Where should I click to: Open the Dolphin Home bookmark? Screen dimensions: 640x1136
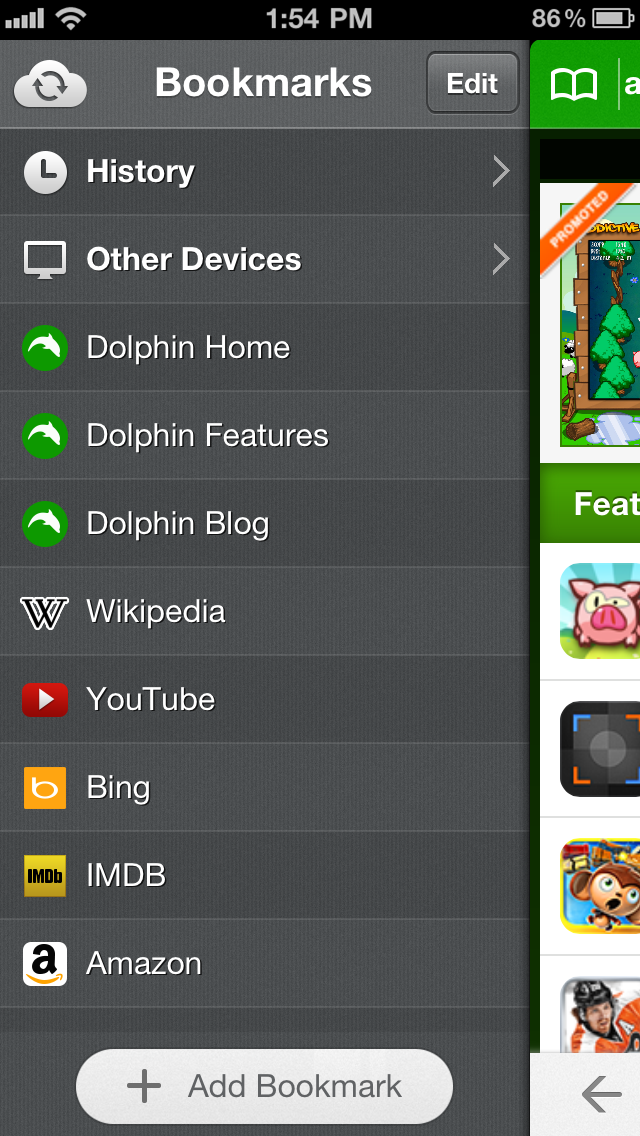[x=264, y=348]
